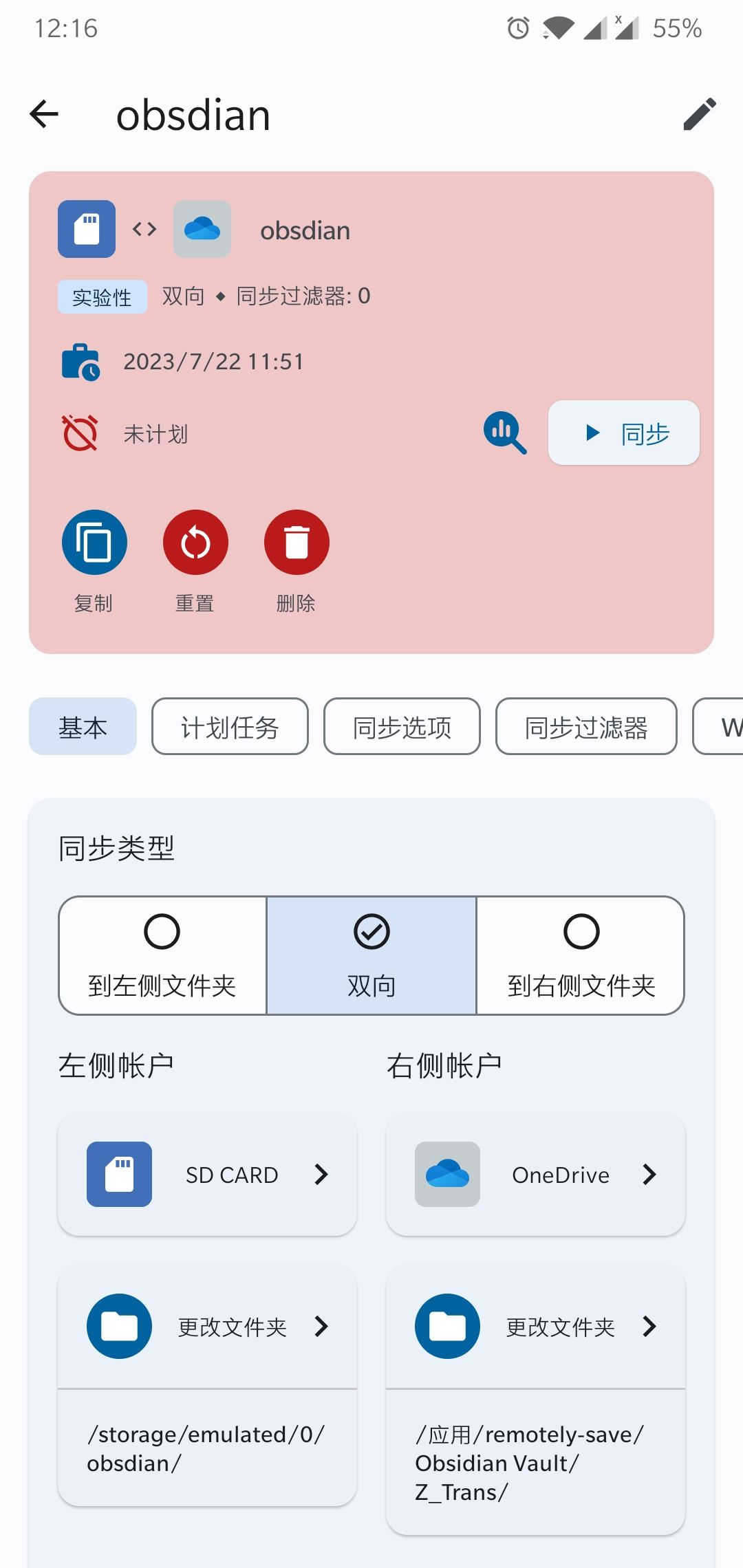The height and width of the screenshot is (1568, 743).
Task: Delete the folder pair via 删除
Action: 297,543
